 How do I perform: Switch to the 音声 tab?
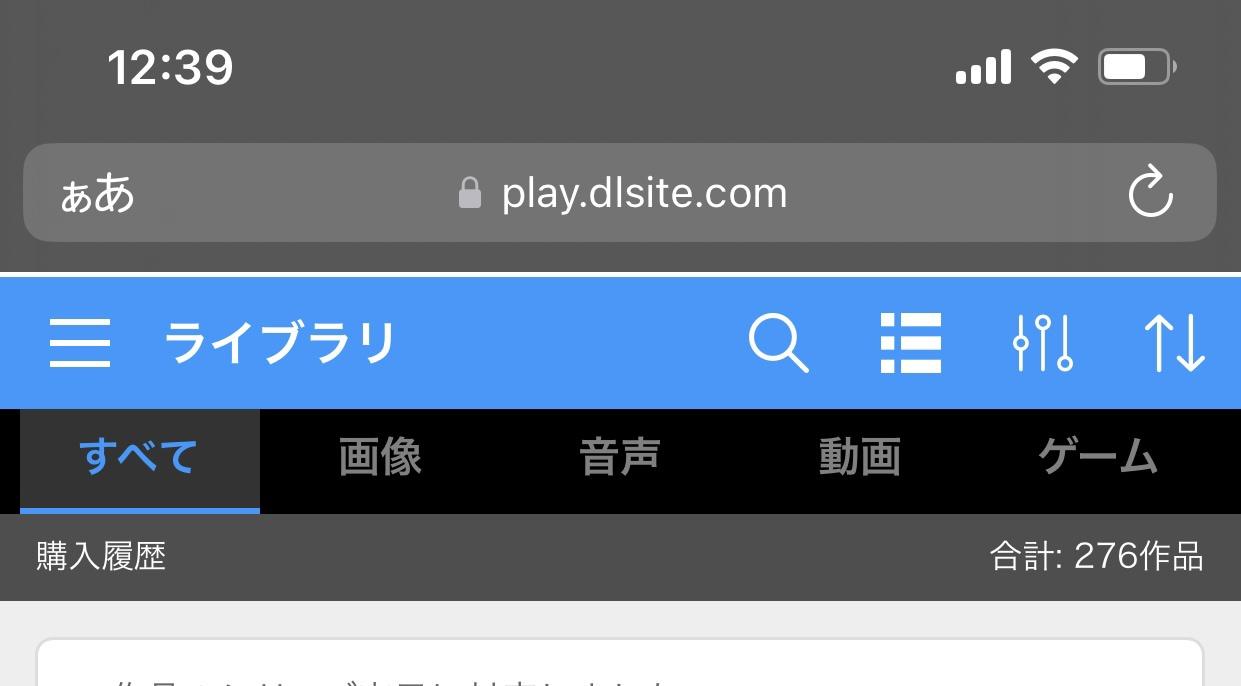coord(620,458)
